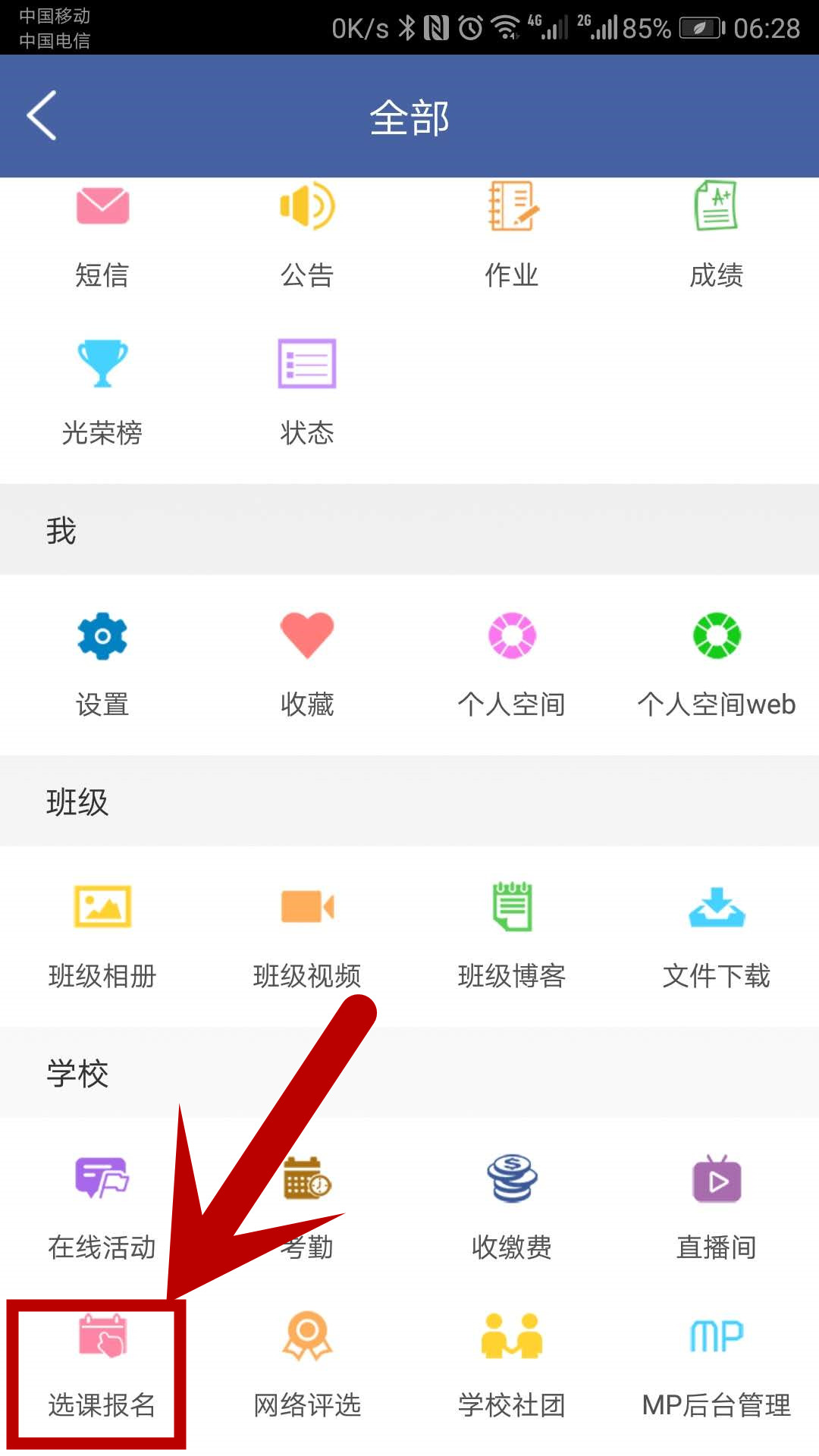Open 光荣榜 honor roll
The width and height of the screenshot is (819, 1456).
click(x=102, y=392)
